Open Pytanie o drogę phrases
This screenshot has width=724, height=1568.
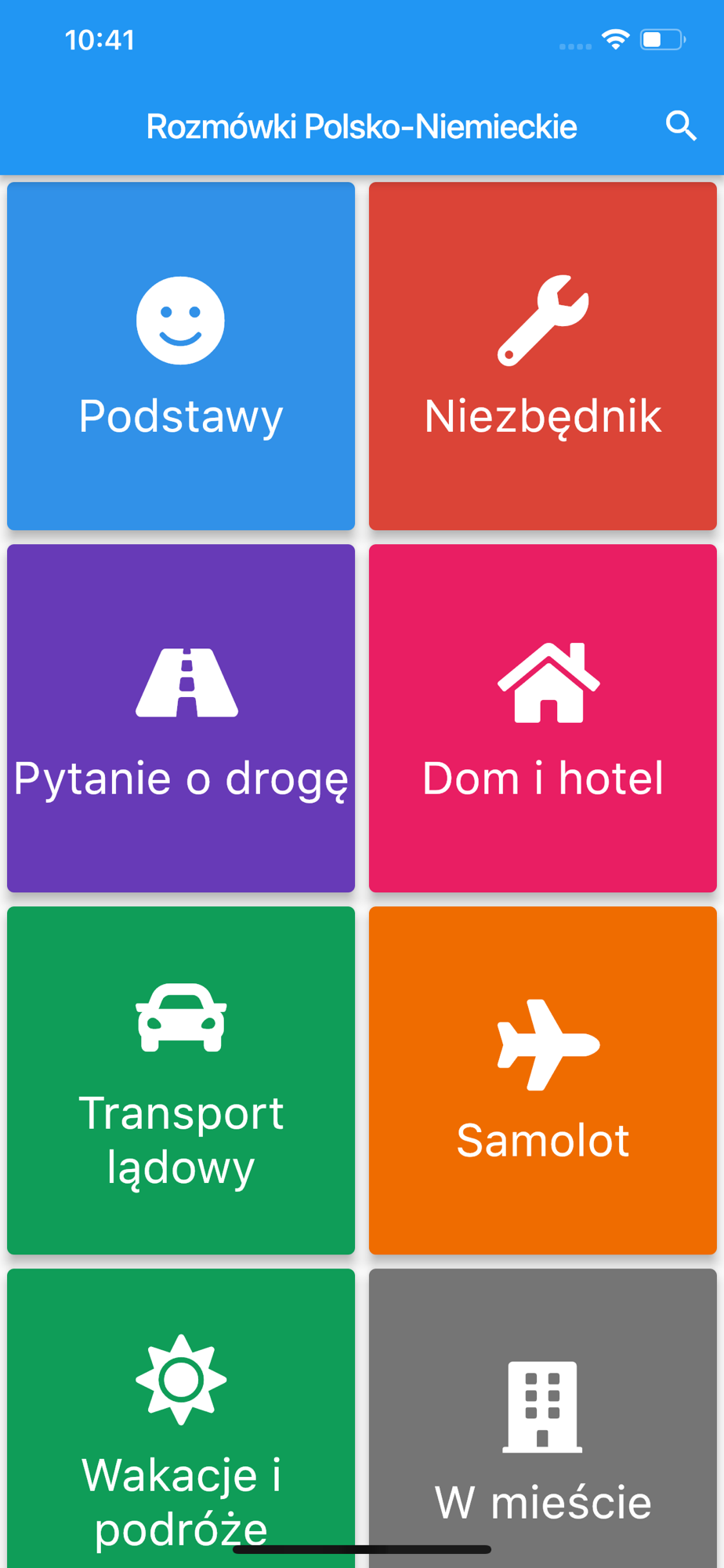tap(181, 718)
